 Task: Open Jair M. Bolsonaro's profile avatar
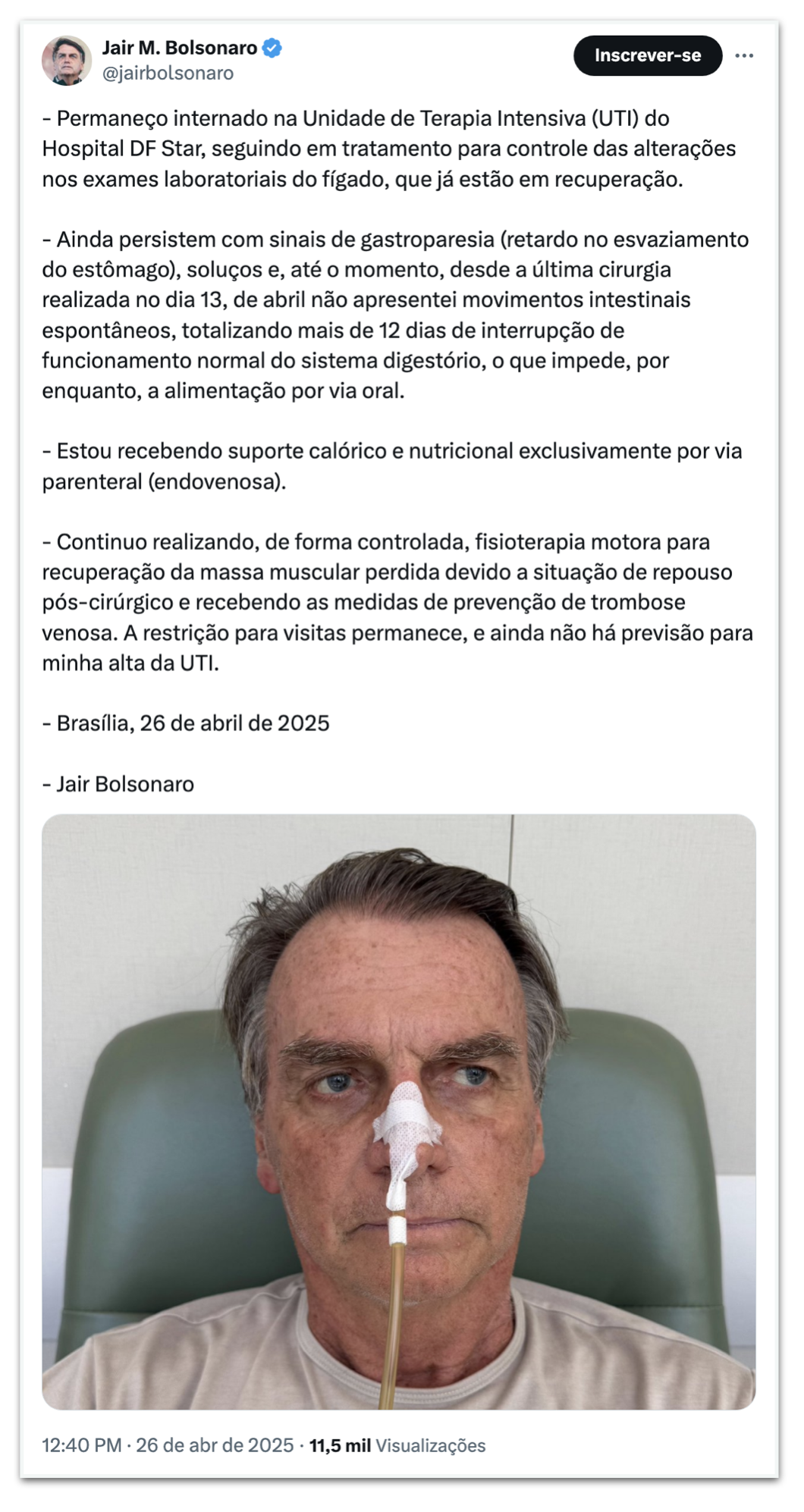(x=66, y=60)
